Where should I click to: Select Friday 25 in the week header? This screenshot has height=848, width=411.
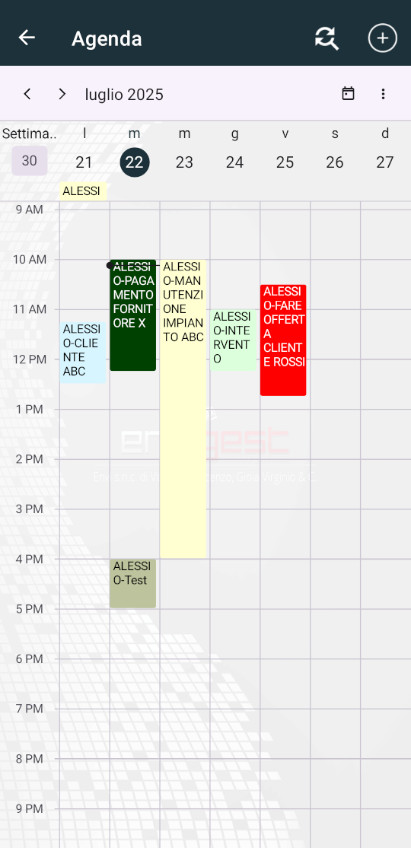[x=285, y=162]
